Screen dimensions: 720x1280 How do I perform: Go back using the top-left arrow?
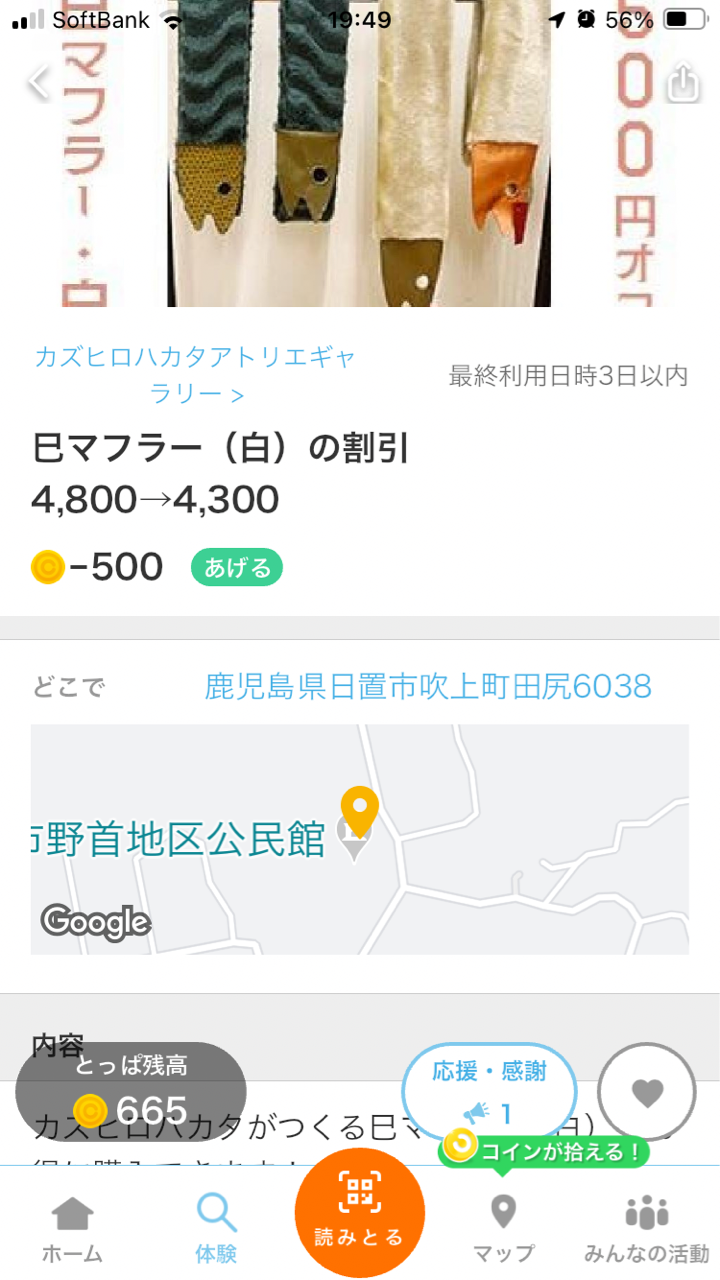pyautogui.click(x=38, y=82)
